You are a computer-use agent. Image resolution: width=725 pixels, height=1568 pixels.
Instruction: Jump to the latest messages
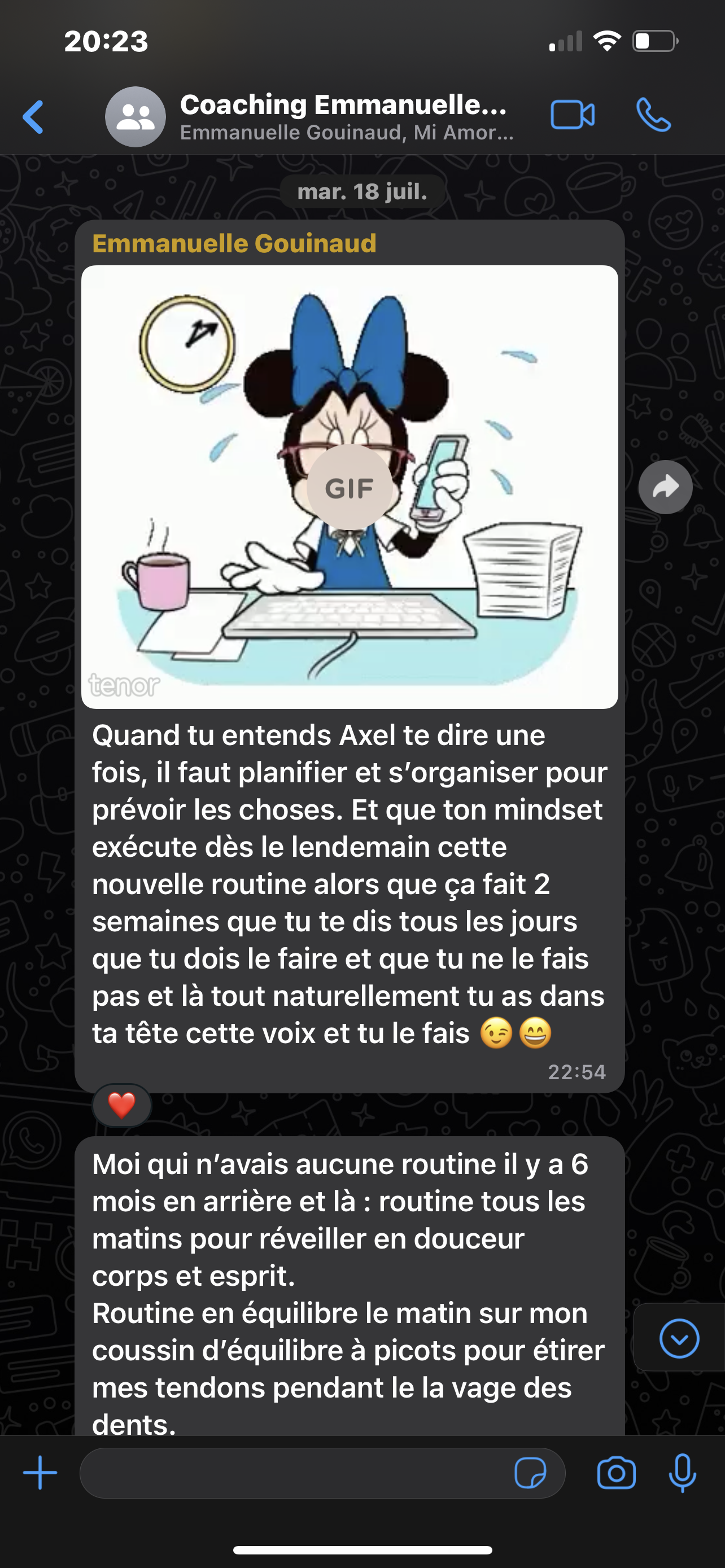click(679, 1338)
